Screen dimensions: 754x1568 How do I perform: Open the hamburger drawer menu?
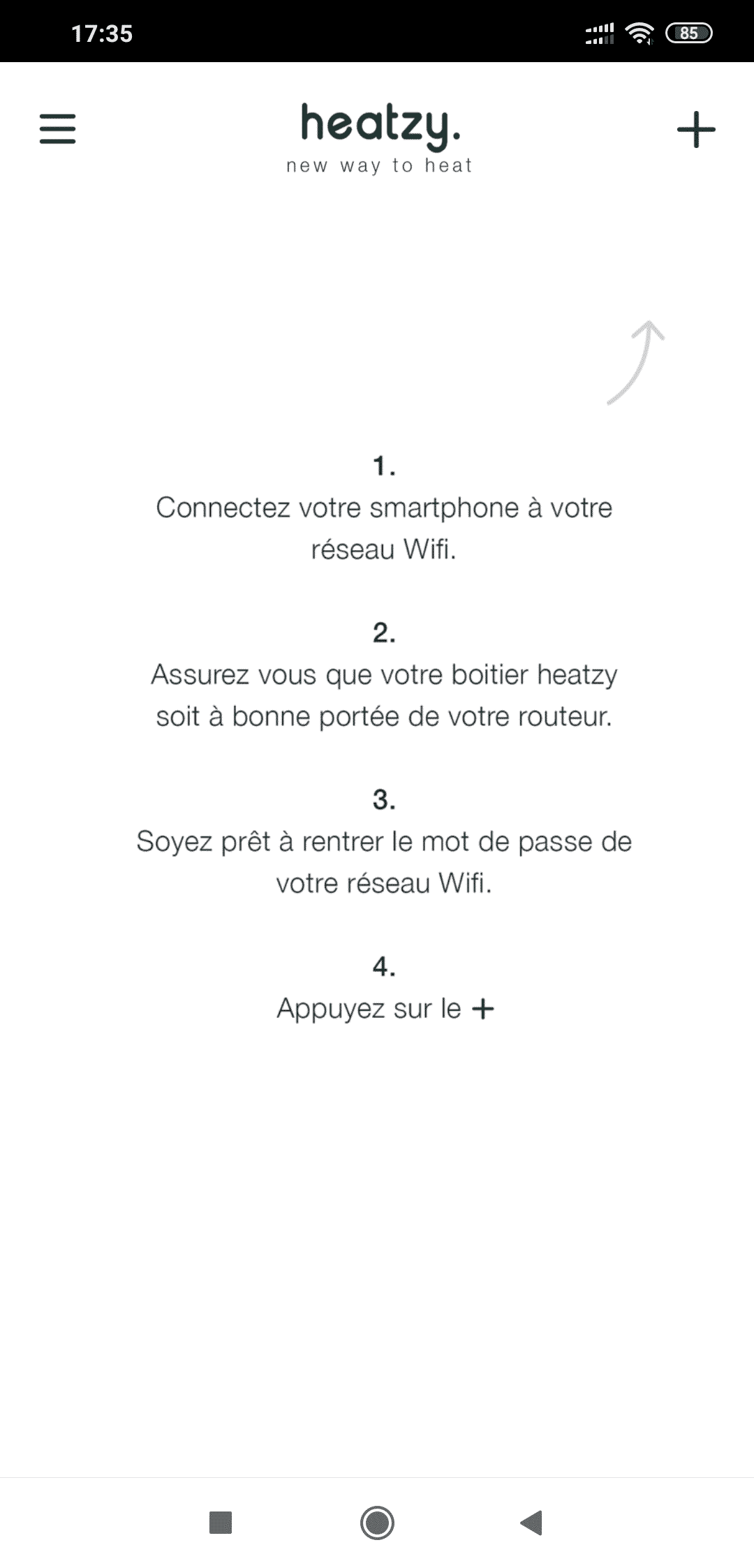57,129
